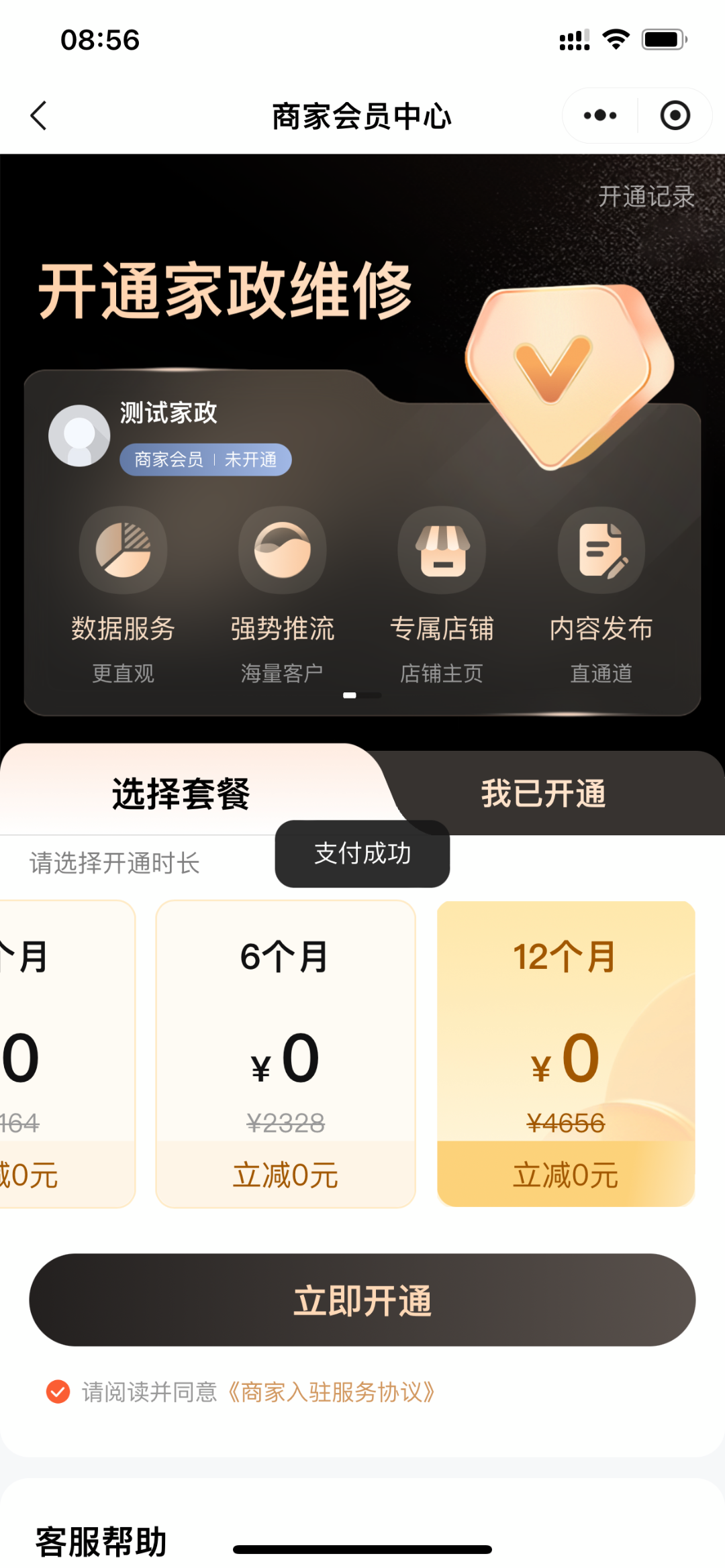Switch to the 我已开通 tab
725x1568 pixels.
click(x=544, y=793)
